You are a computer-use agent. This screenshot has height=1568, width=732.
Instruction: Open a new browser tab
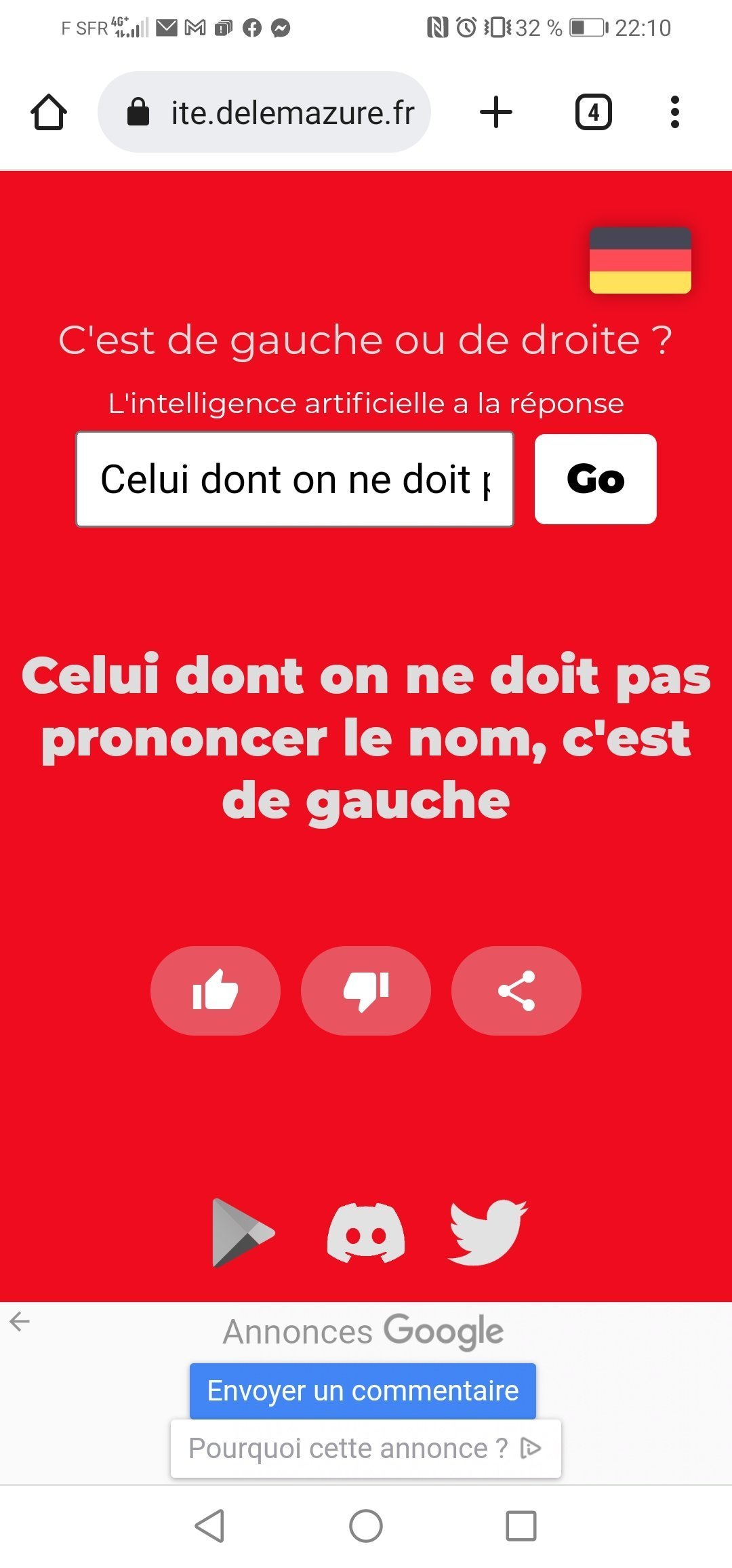(x=496, y=112)
